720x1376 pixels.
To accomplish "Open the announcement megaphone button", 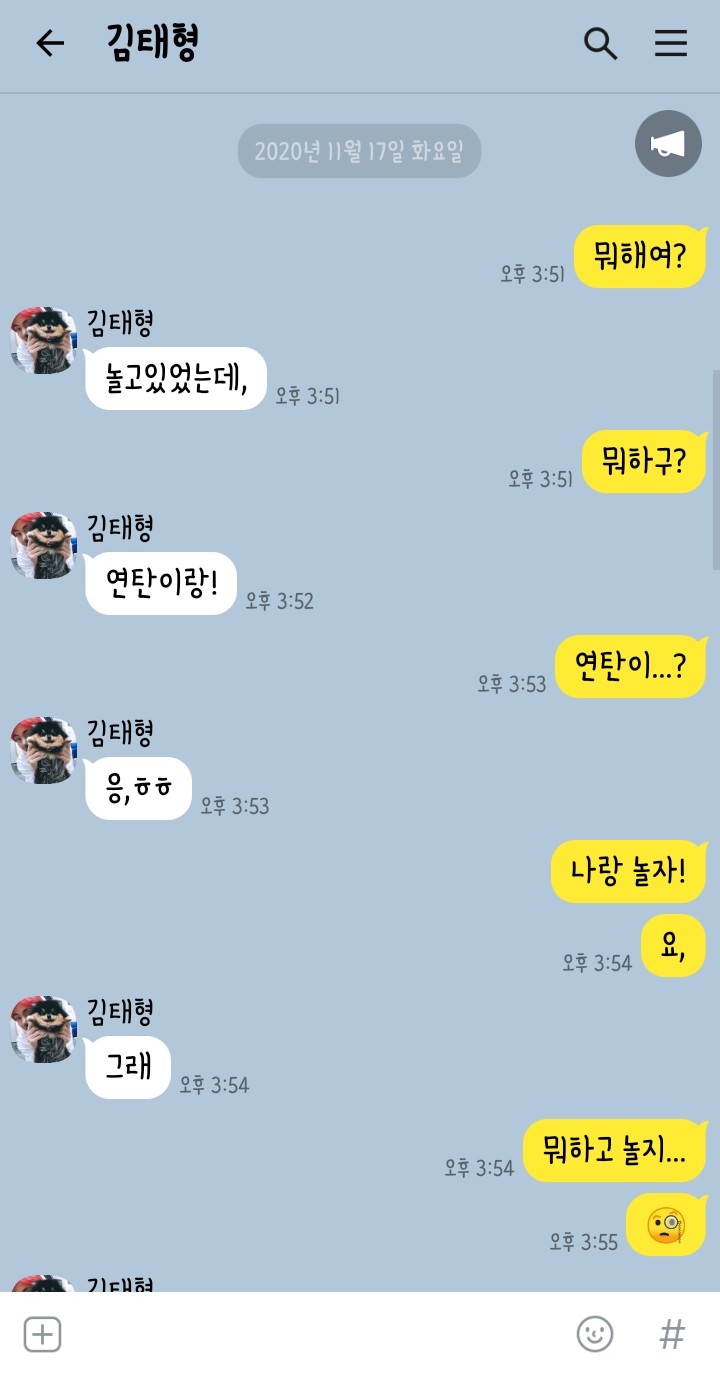I will tap(668, 144).
